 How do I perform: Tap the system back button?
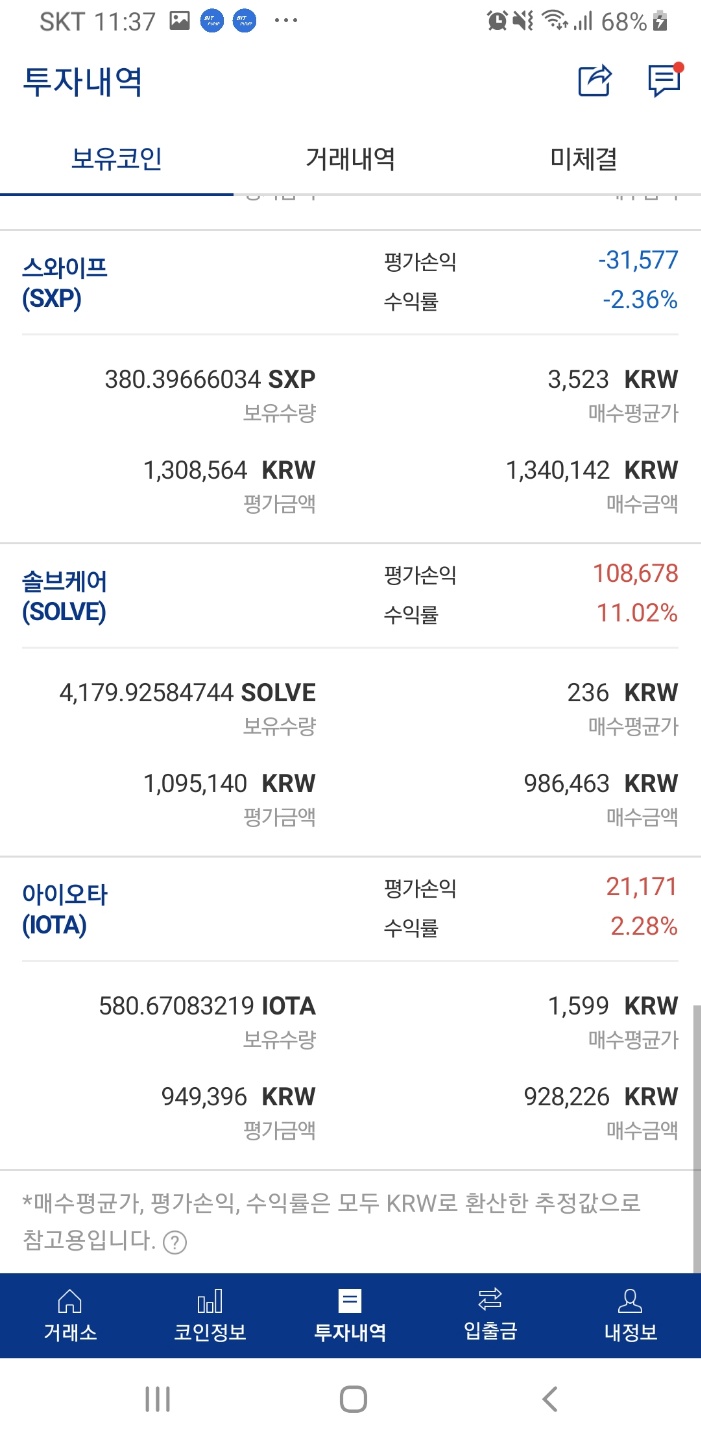[548, 1398]
